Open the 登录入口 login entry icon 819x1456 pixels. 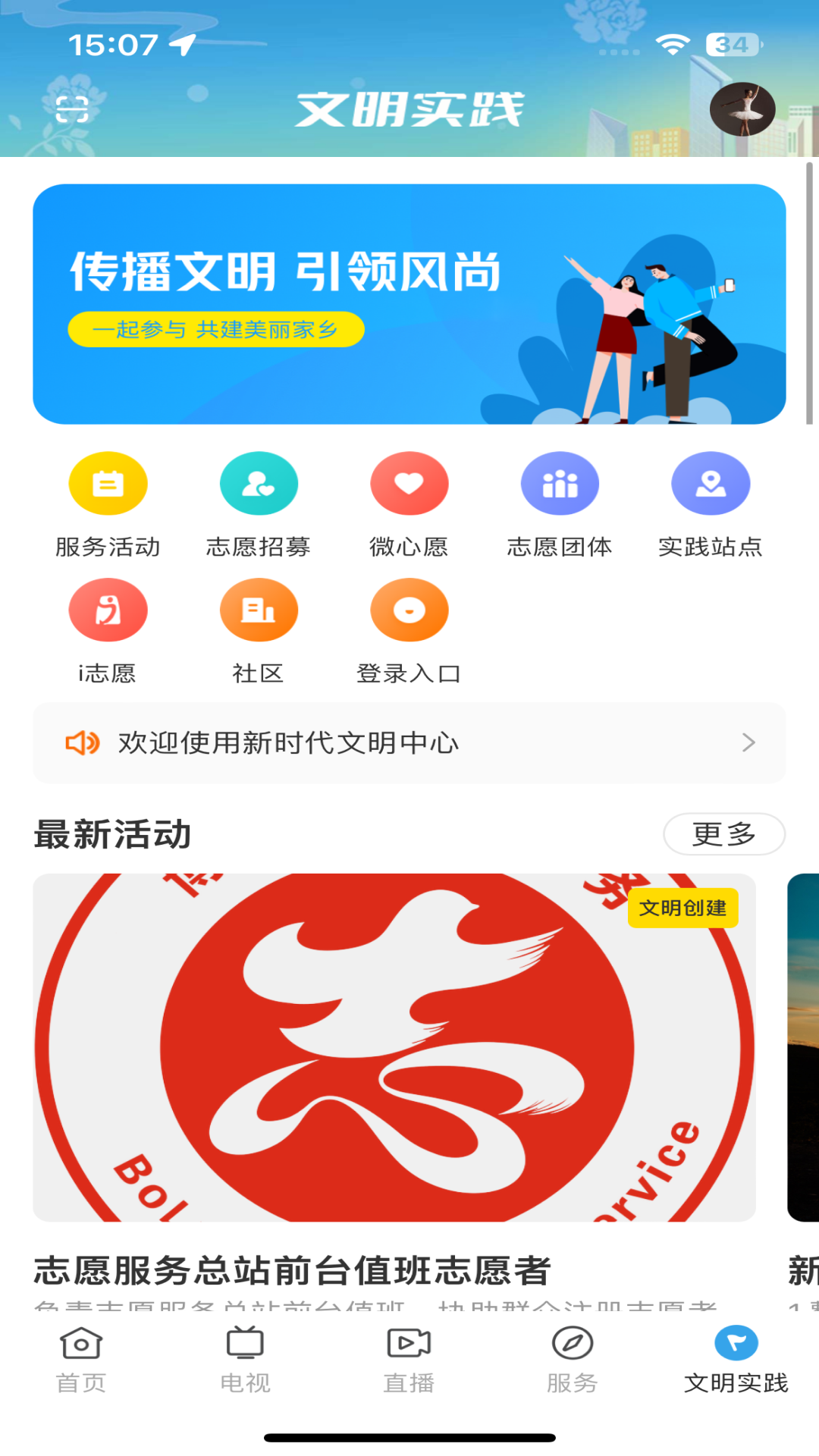click(409, 609)
